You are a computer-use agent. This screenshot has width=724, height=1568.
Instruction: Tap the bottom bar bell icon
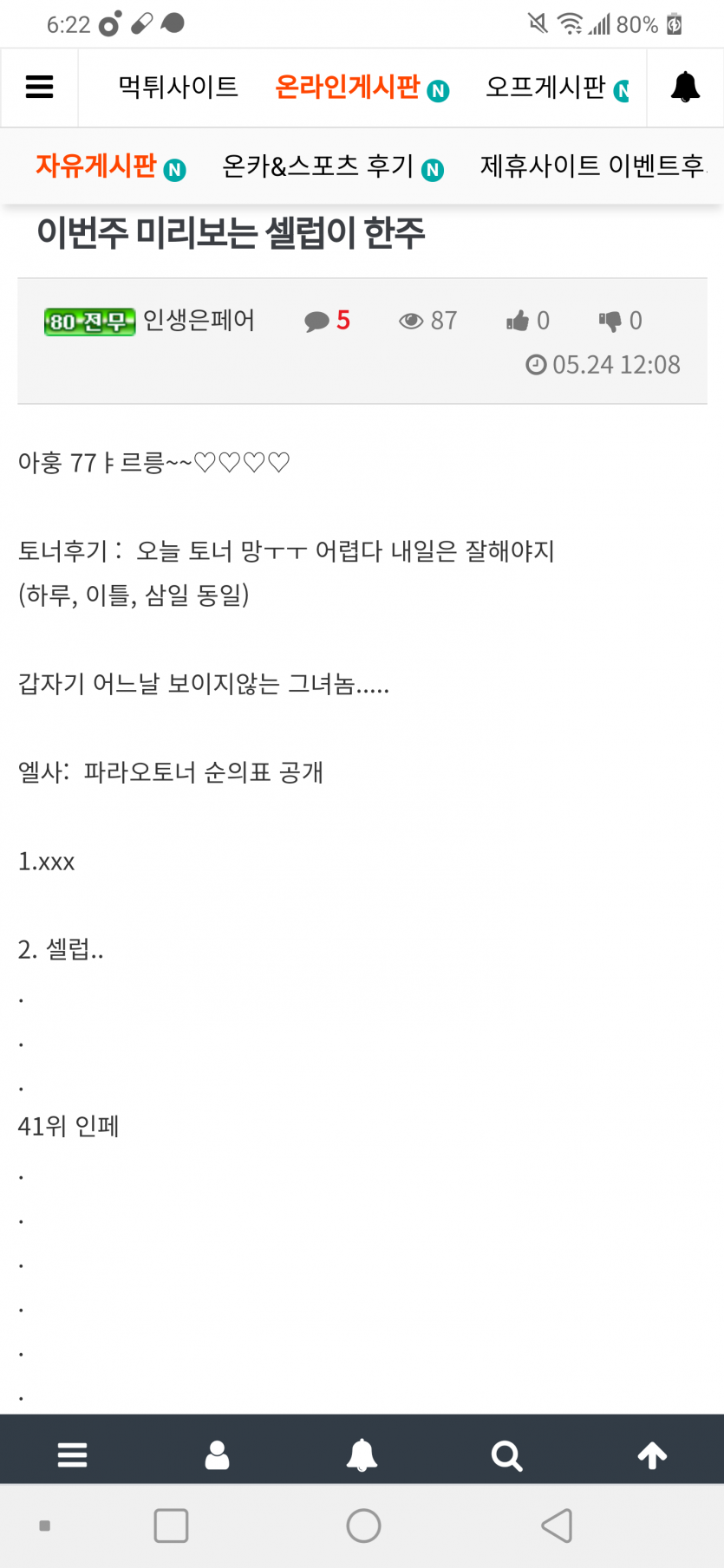(x=362, y=1454)
